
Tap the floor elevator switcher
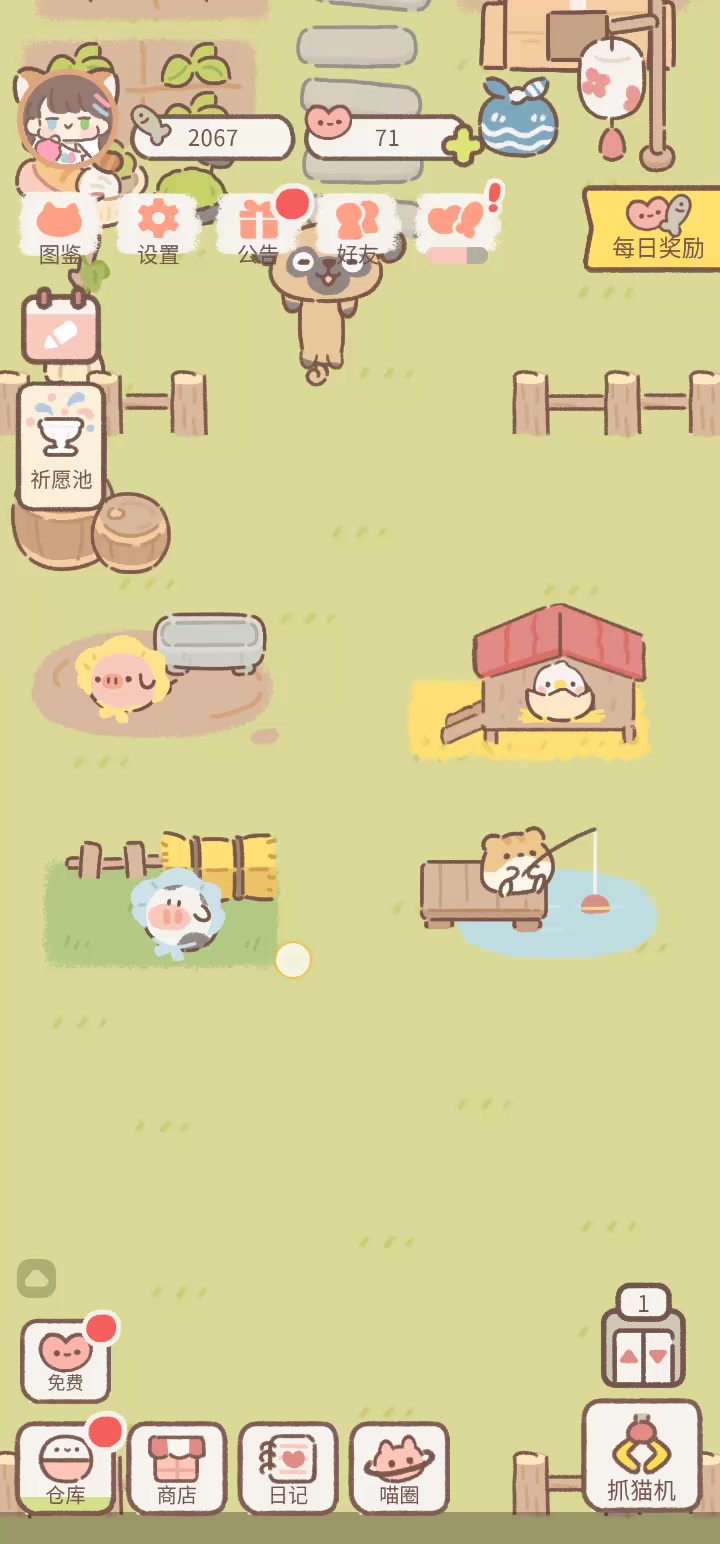[x=643, y=1335]
